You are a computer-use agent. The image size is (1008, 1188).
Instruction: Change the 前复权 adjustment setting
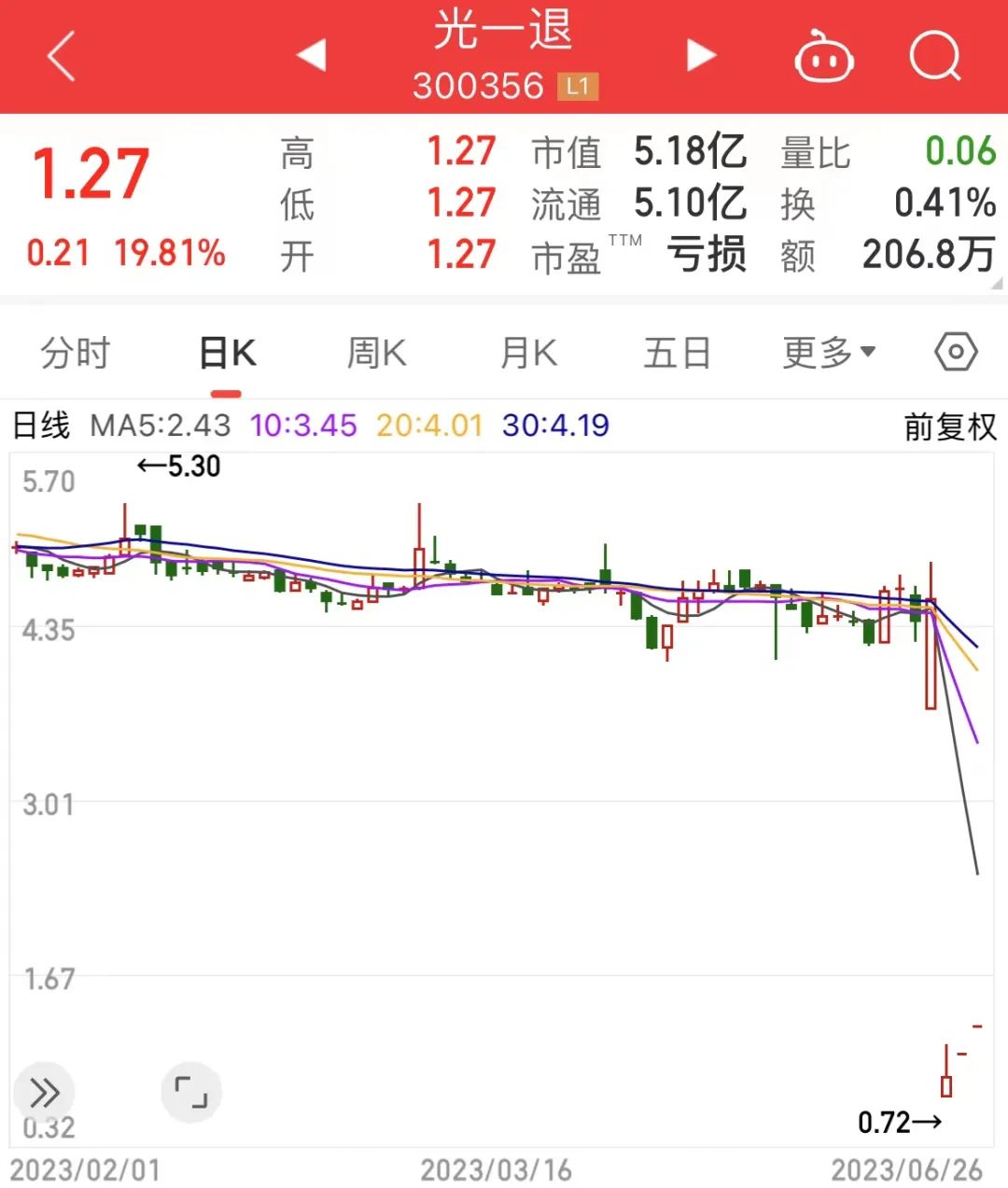pos(950,426)
